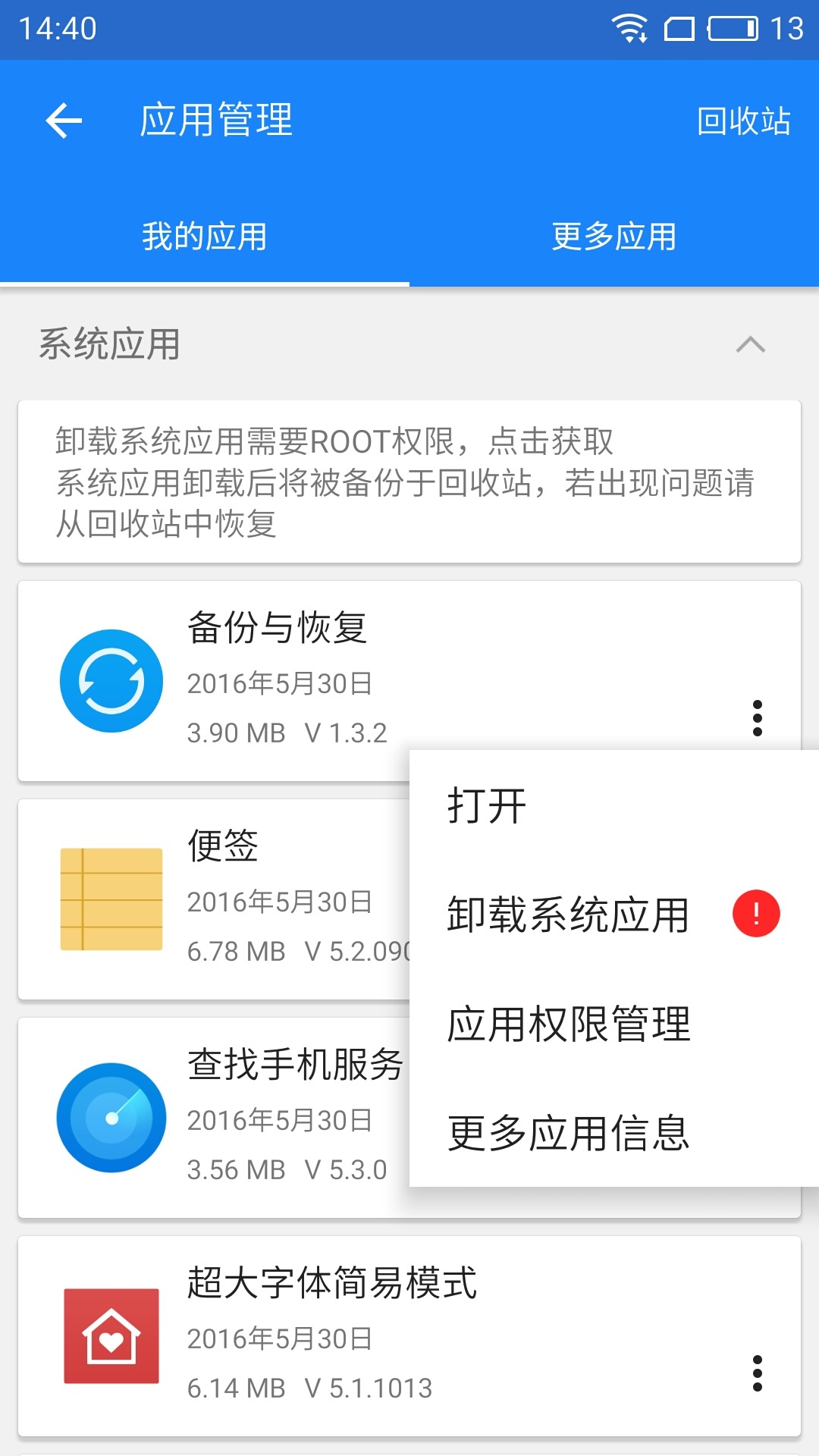819x1456 pixels.
Task: Tap the Wi-Fi status icon
Action: (x=629, y=29)
